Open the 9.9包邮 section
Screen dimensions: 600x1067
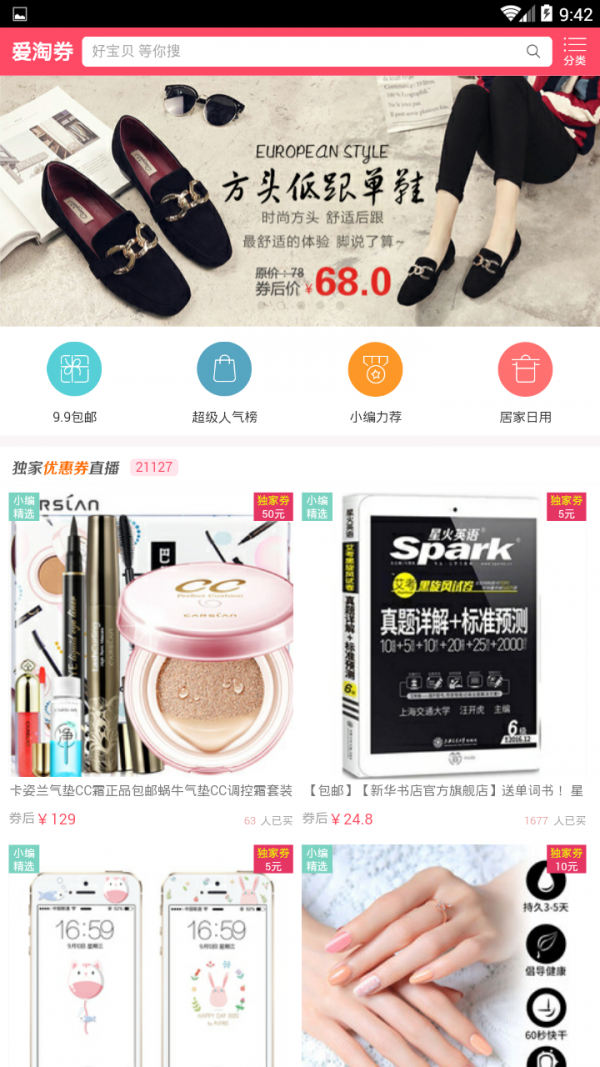click(x=75, y=381)
